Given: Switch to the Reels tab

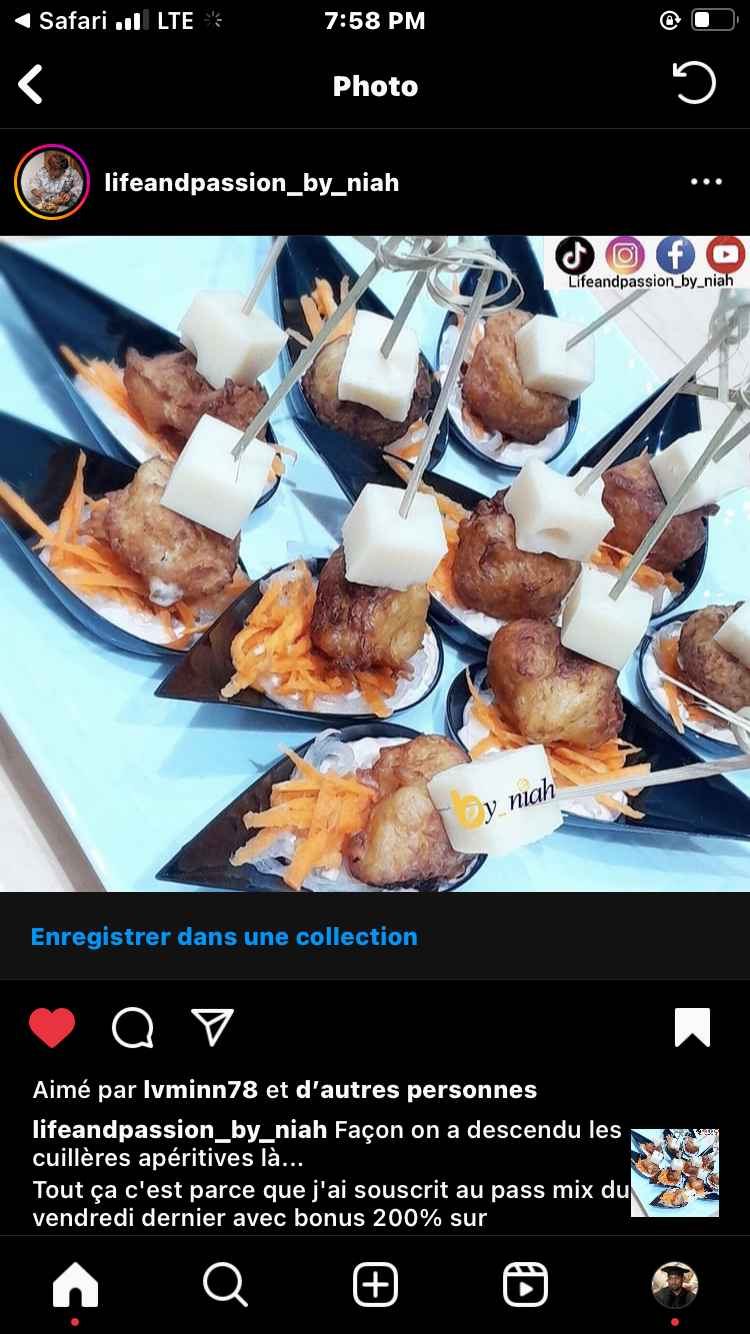Looking at the screenshot, I should coord(525,1285).
